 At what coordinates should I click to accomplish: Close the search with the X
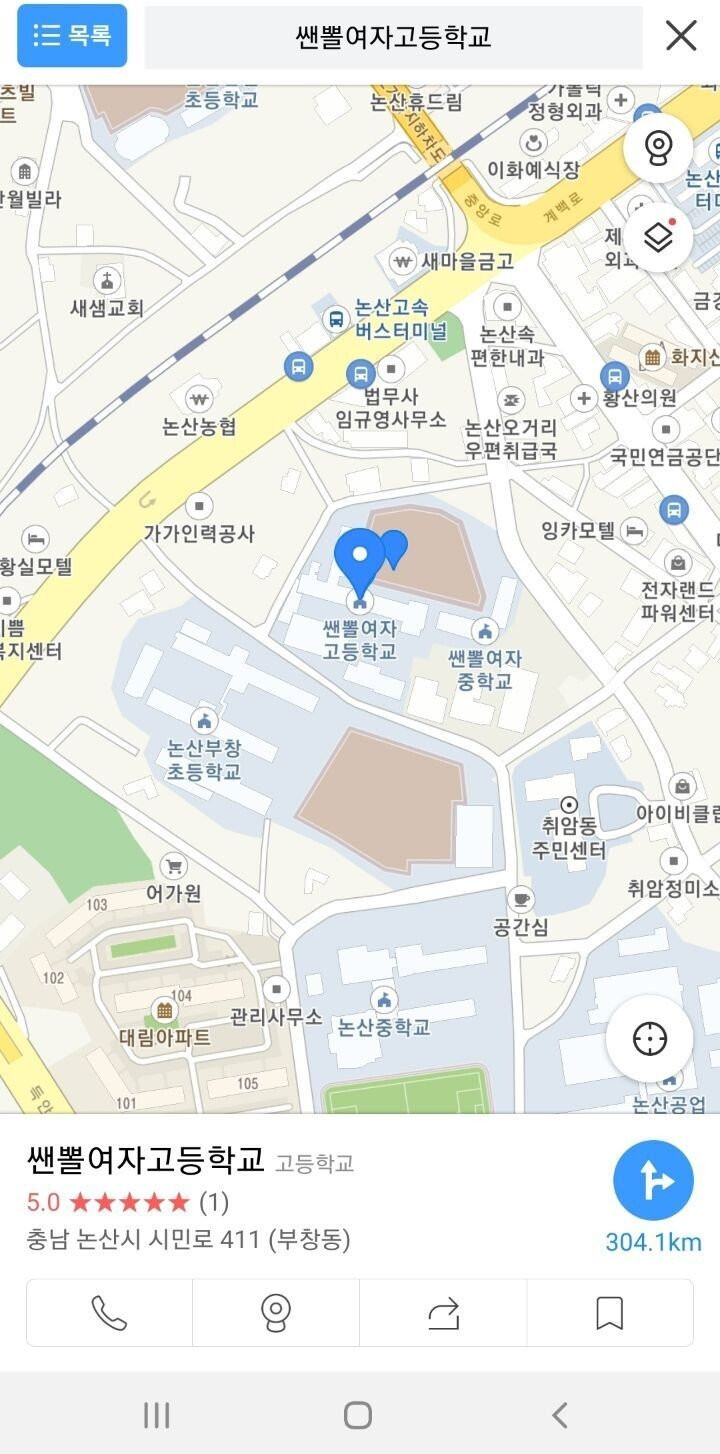681,36
